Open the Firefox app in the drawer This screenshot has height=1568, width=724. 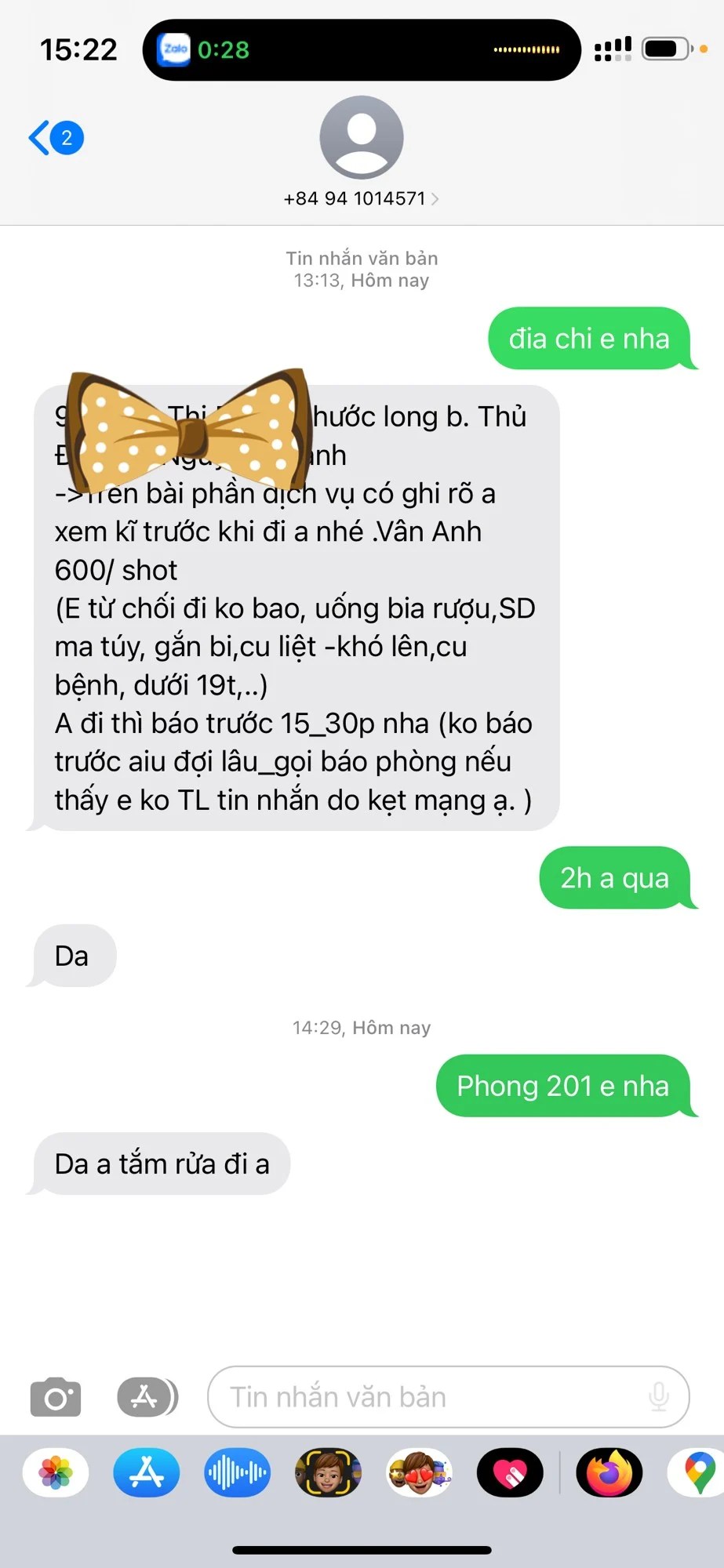(609, 1472)
